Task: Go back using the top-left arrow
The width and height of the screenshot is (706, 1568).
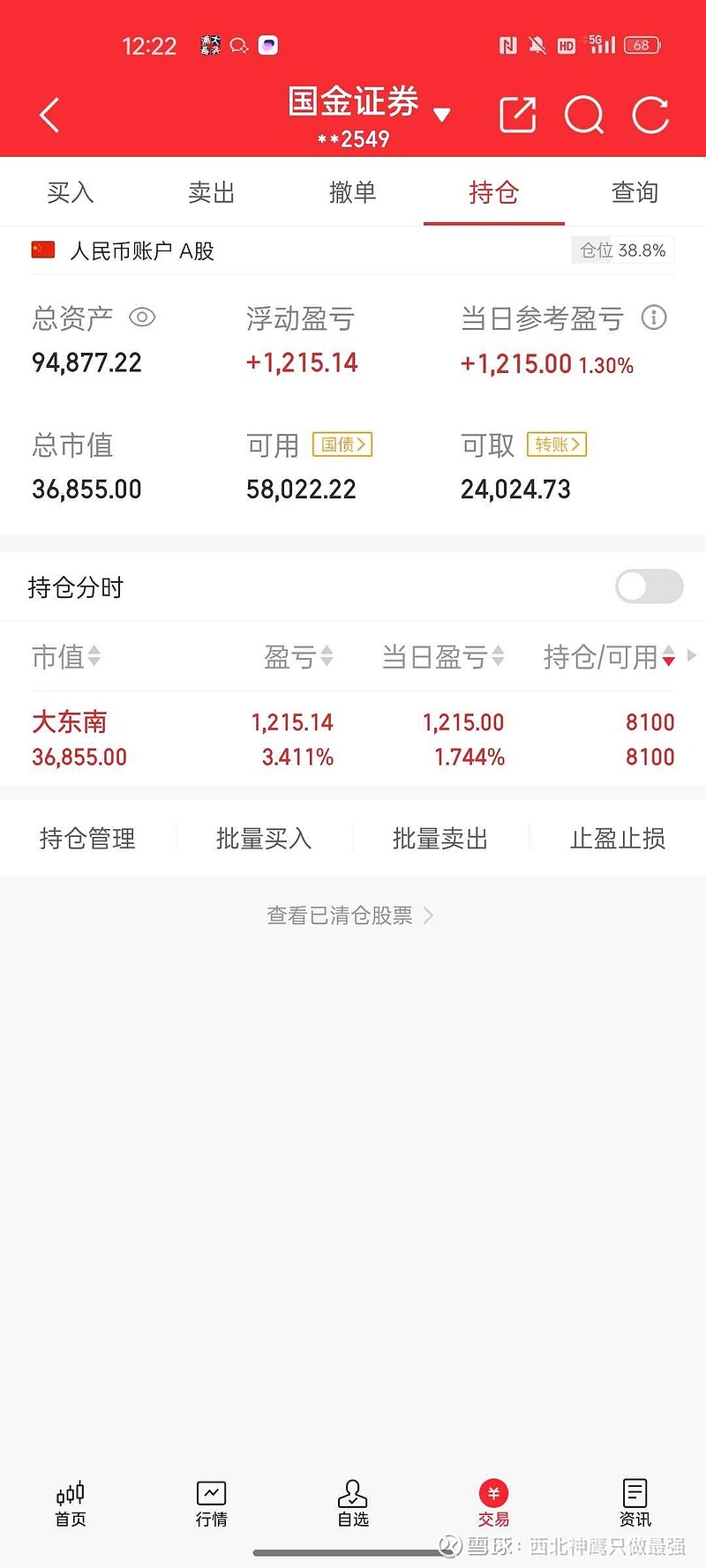Action: click(50, 116)
